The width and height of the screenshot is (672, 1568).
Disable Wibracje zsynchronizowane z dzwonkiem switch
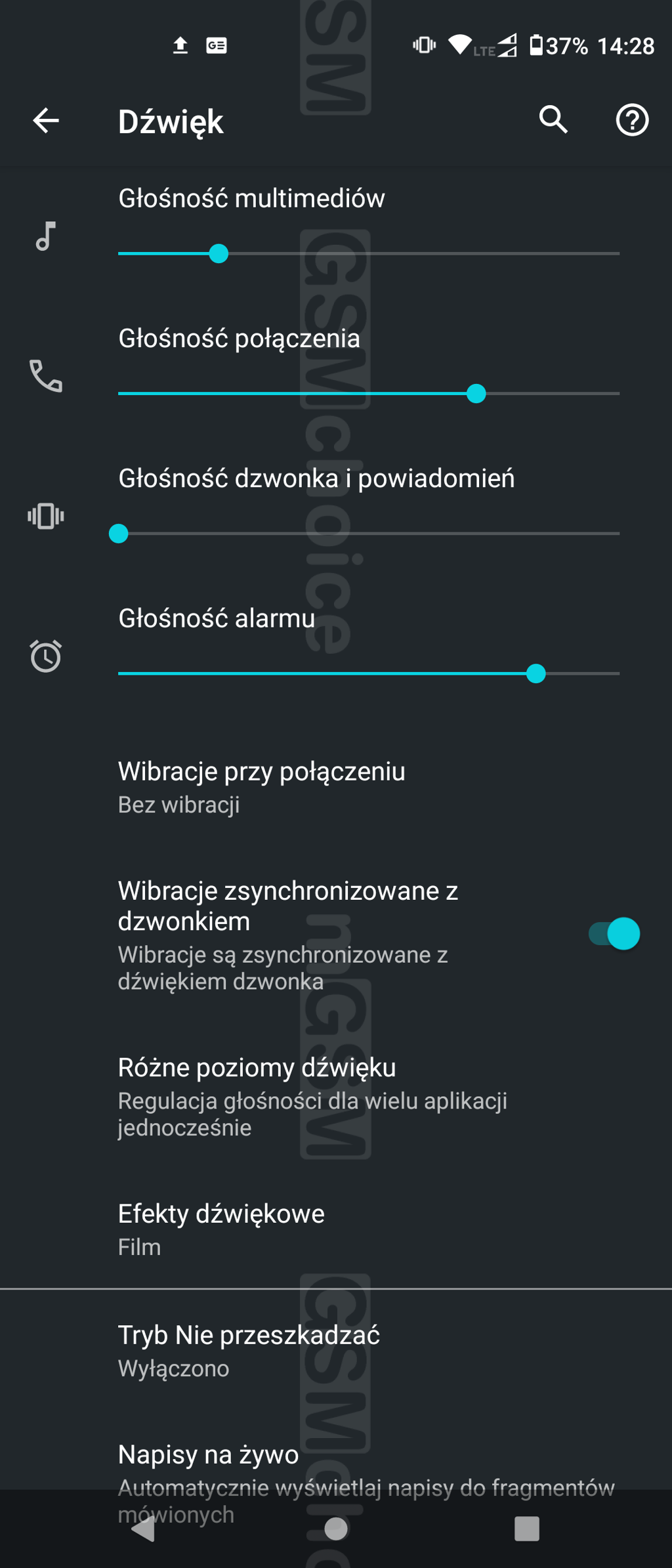pos(614,933)
